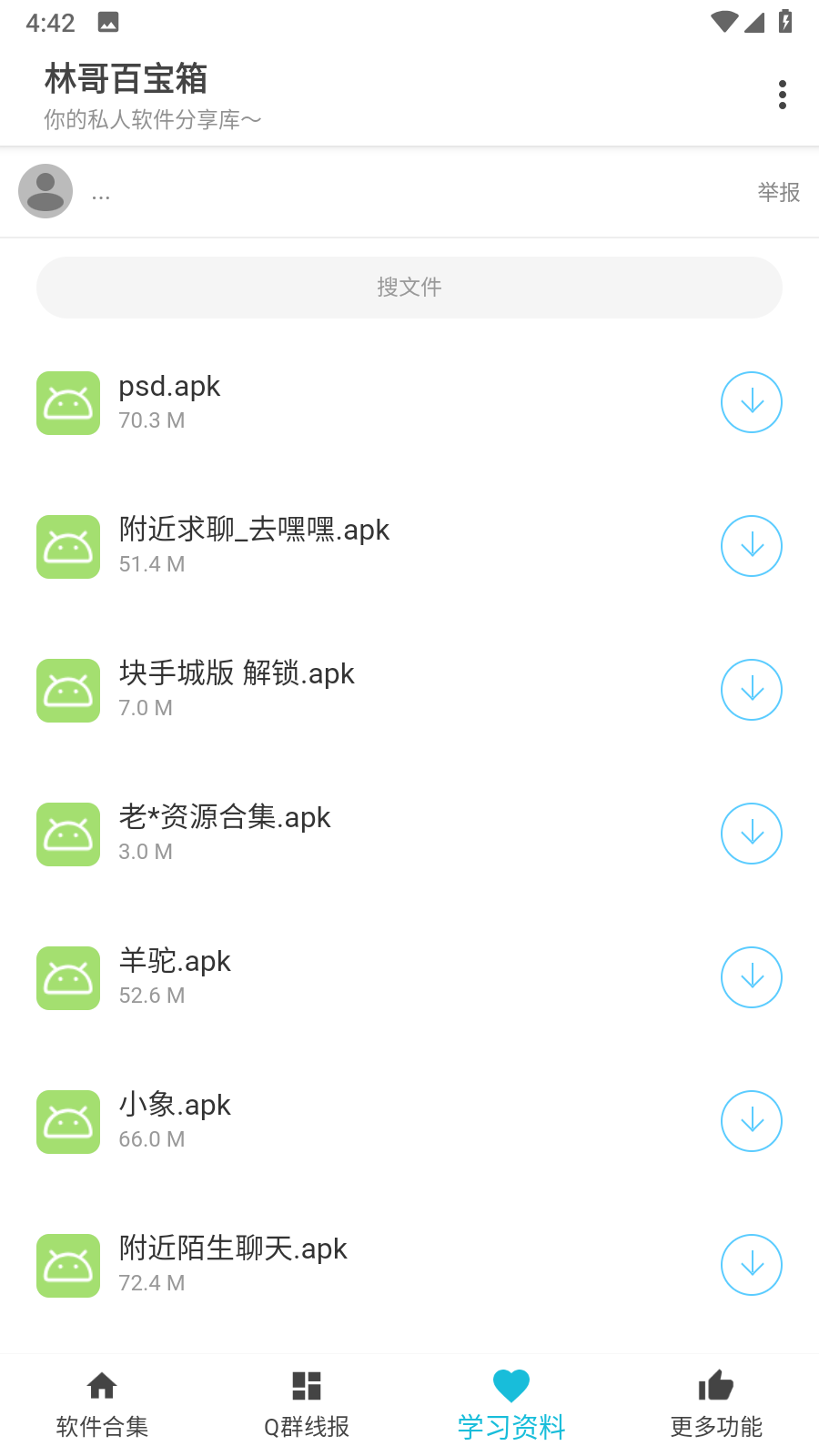The image size is (819, 1456).
Task: Download the 羊驼.apk file
Action: pyautogui.click(x=752, y=977)
